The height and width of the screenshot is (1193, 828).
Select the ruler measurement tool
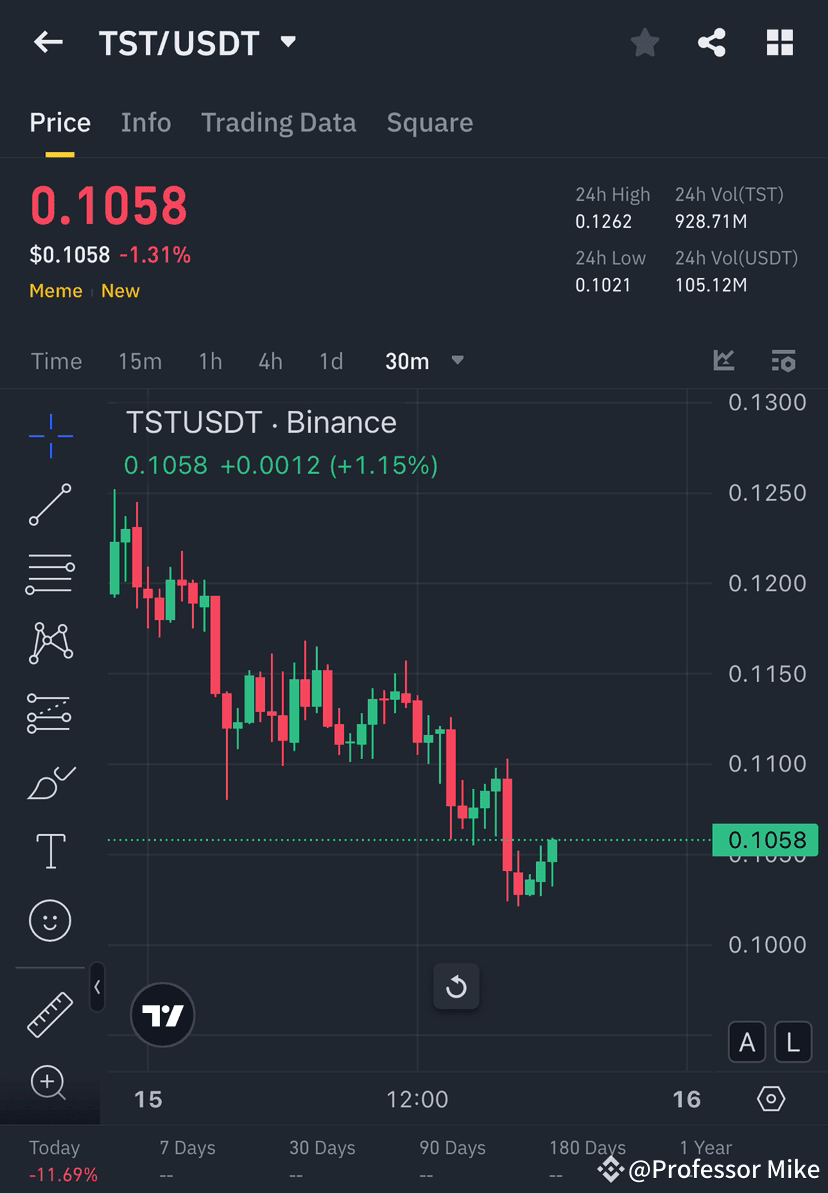[50, 1012]
